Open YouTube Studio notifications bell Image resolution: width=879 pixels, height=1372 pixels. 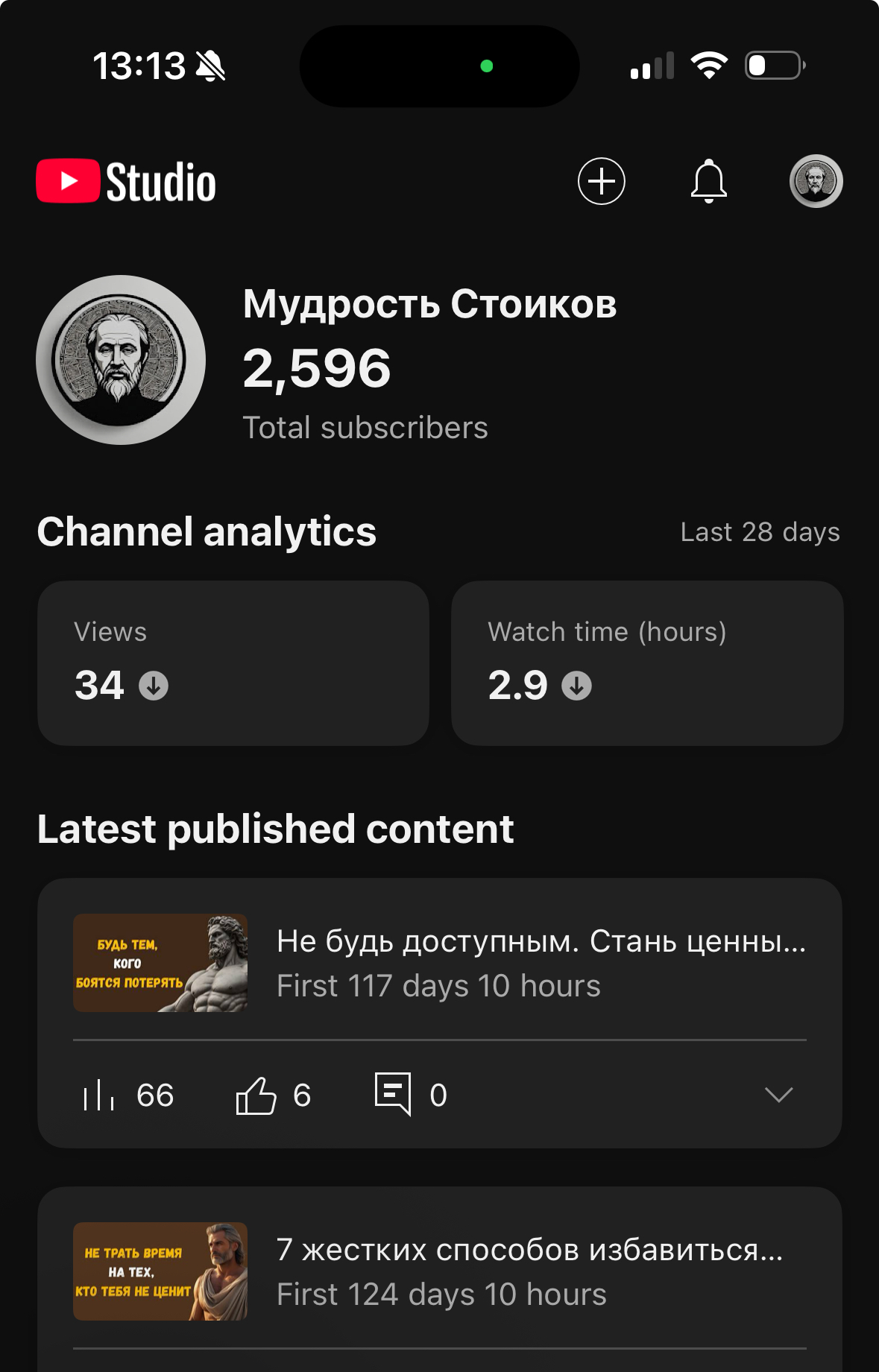click(x=708, y=181)
